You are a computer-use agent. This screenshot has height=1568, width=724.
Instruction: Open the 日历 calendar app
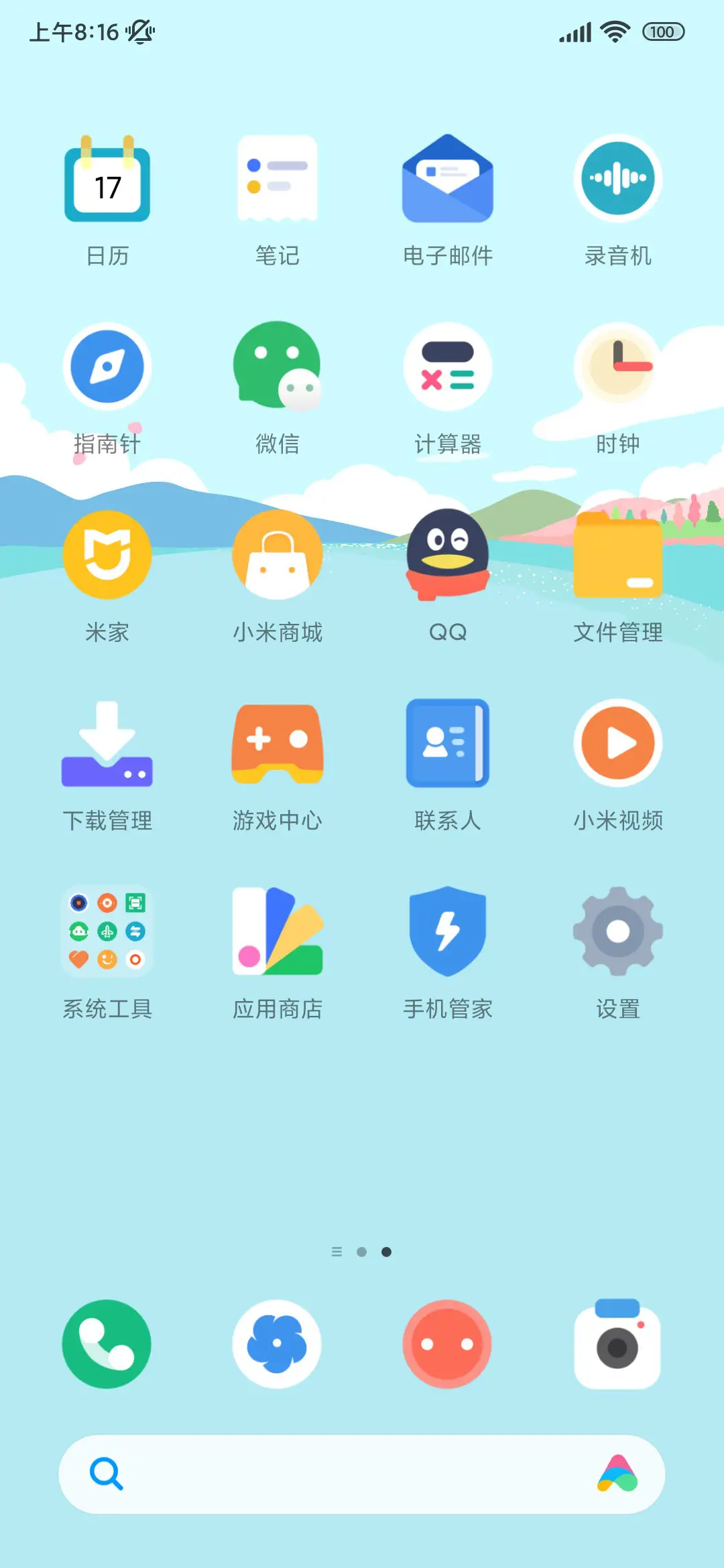coord(107,181)
